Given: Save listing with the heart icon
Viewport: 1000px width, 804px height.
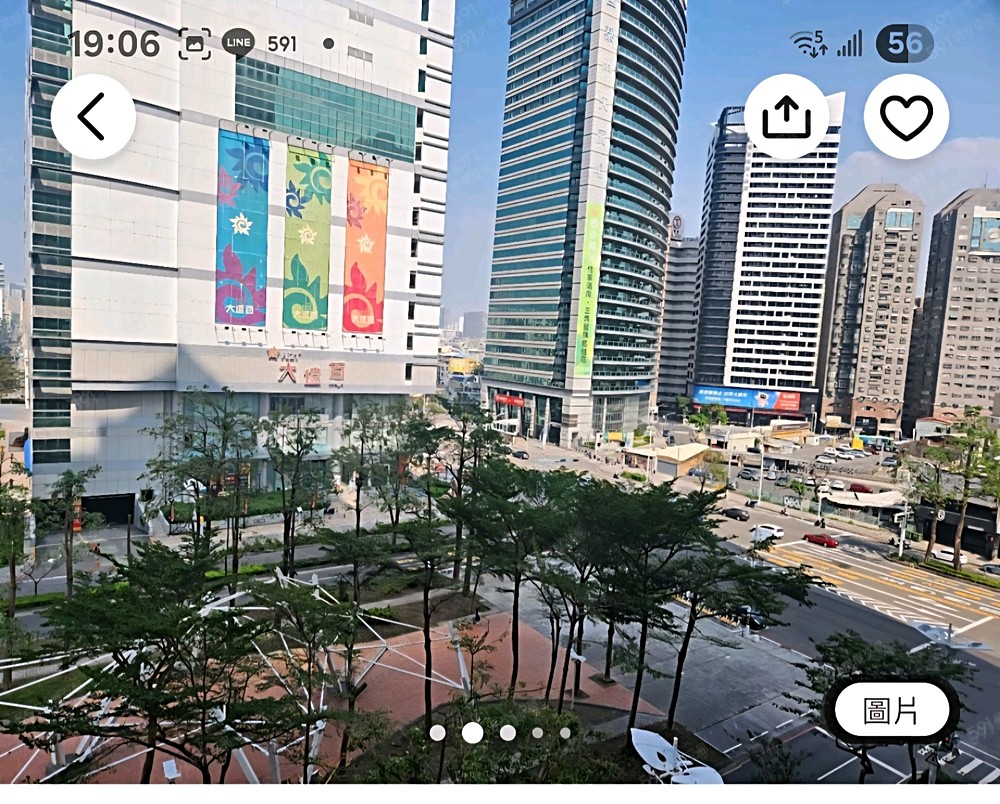Looking at the screenshot, I should 906,117.
